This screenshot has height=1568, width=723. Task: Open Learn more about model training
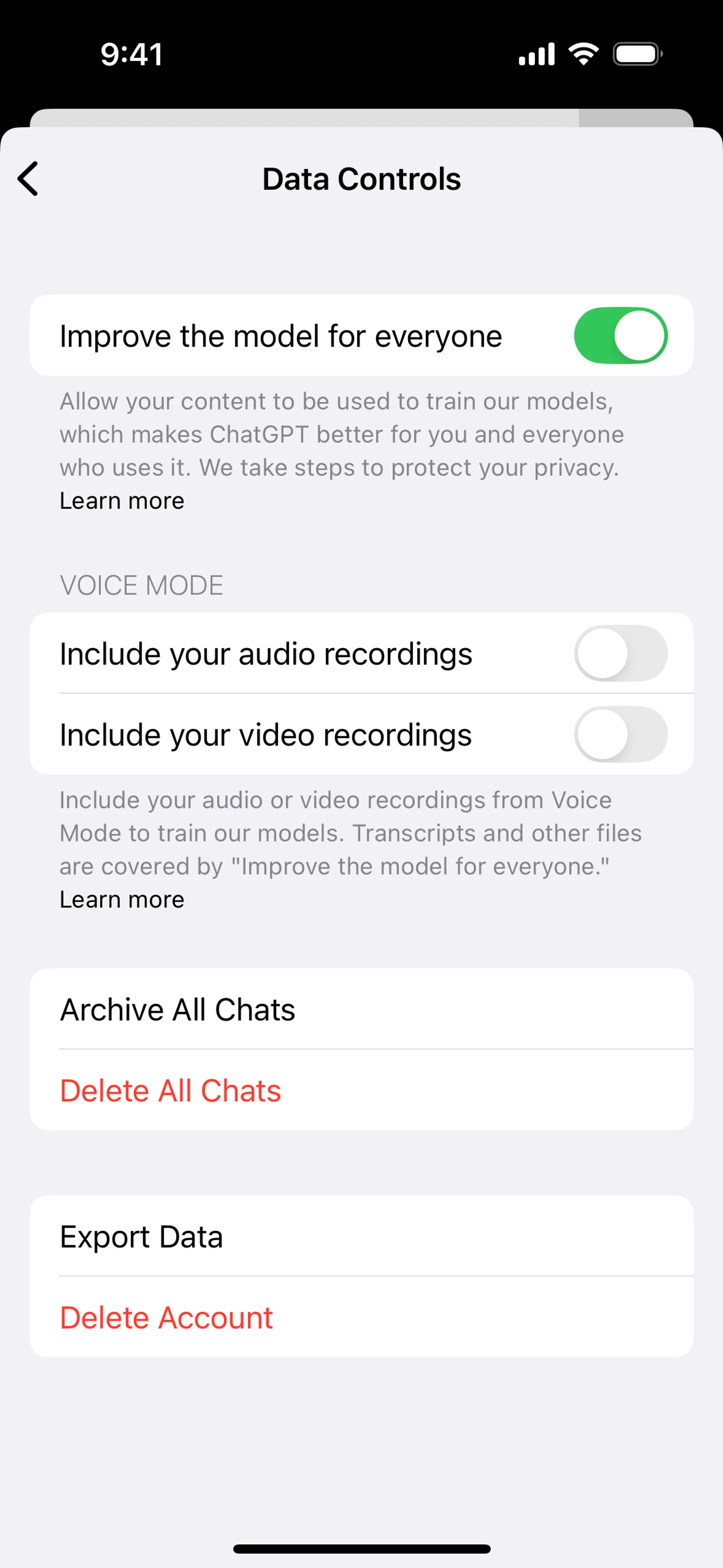(x=122, y=501)
